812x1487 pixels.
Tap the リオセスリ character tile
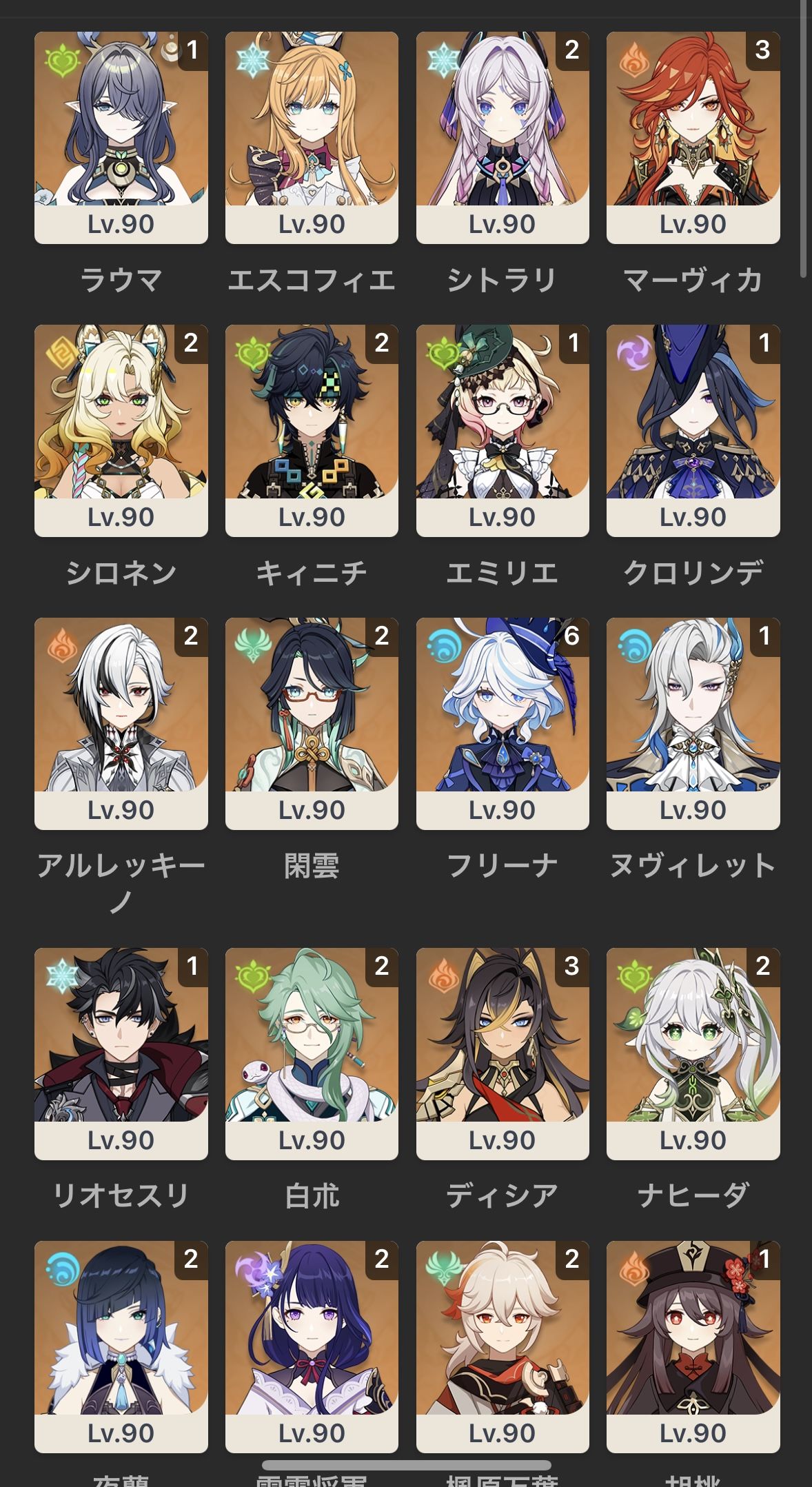[121, 1053]
